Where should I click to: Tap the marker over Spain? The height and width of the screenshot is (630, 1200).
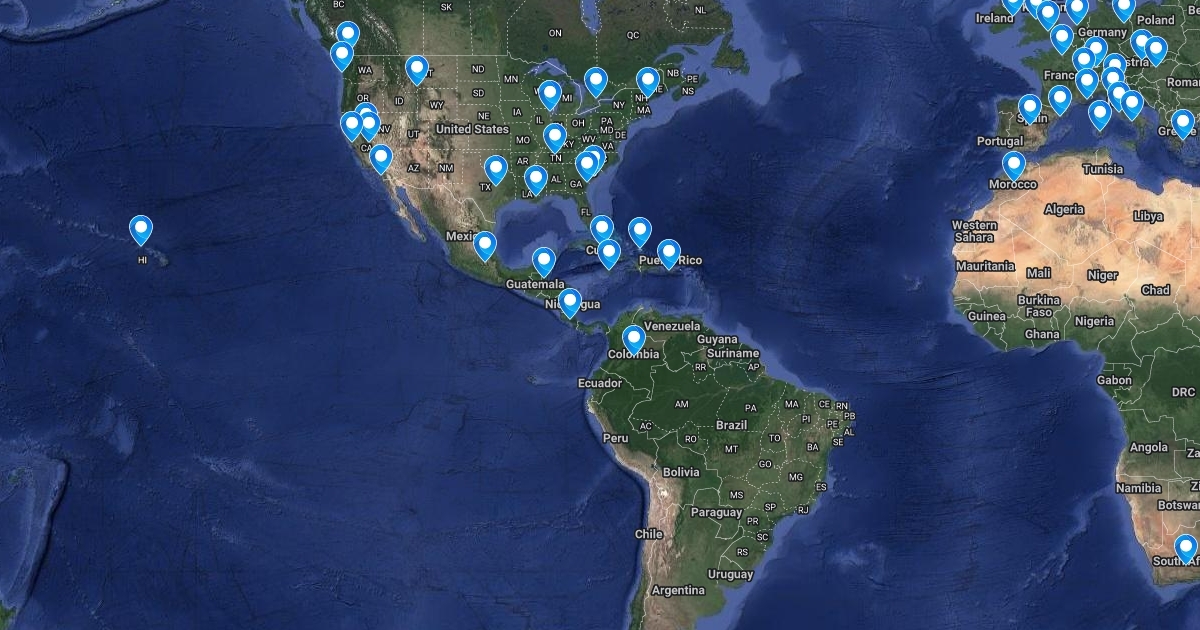[1030, 107]
